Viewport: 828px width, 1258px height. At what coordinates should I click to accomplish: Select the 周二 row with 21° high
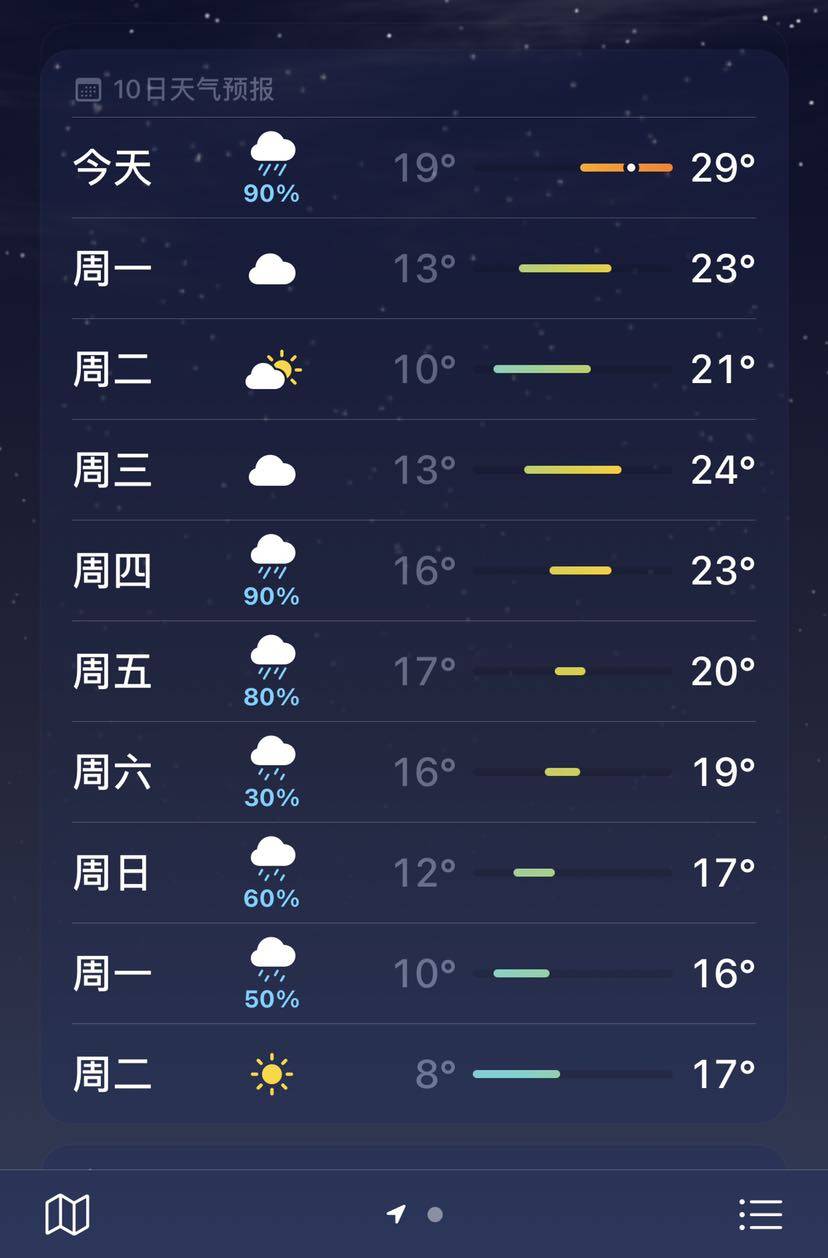click(413, 370)
